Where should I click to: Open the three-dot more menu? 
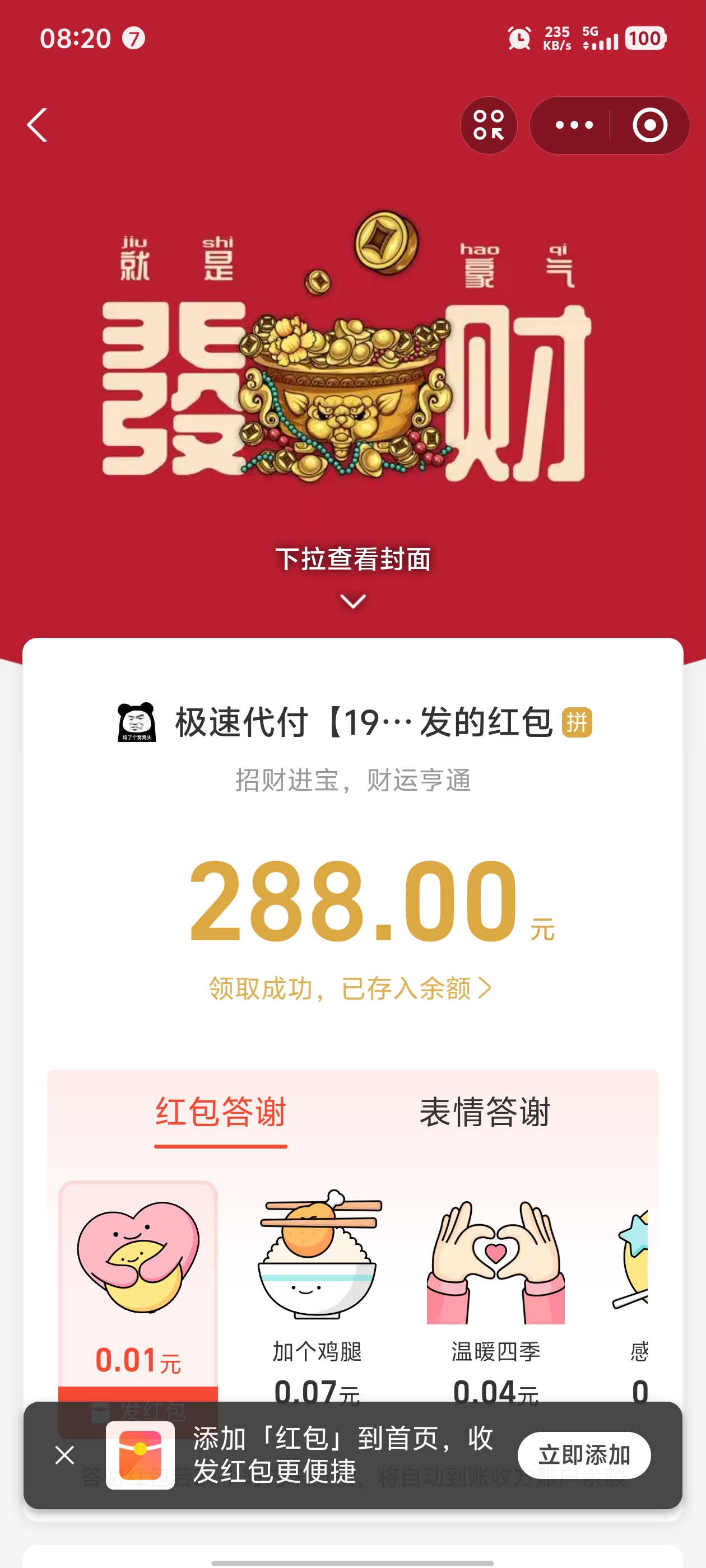tap(573, 125)
